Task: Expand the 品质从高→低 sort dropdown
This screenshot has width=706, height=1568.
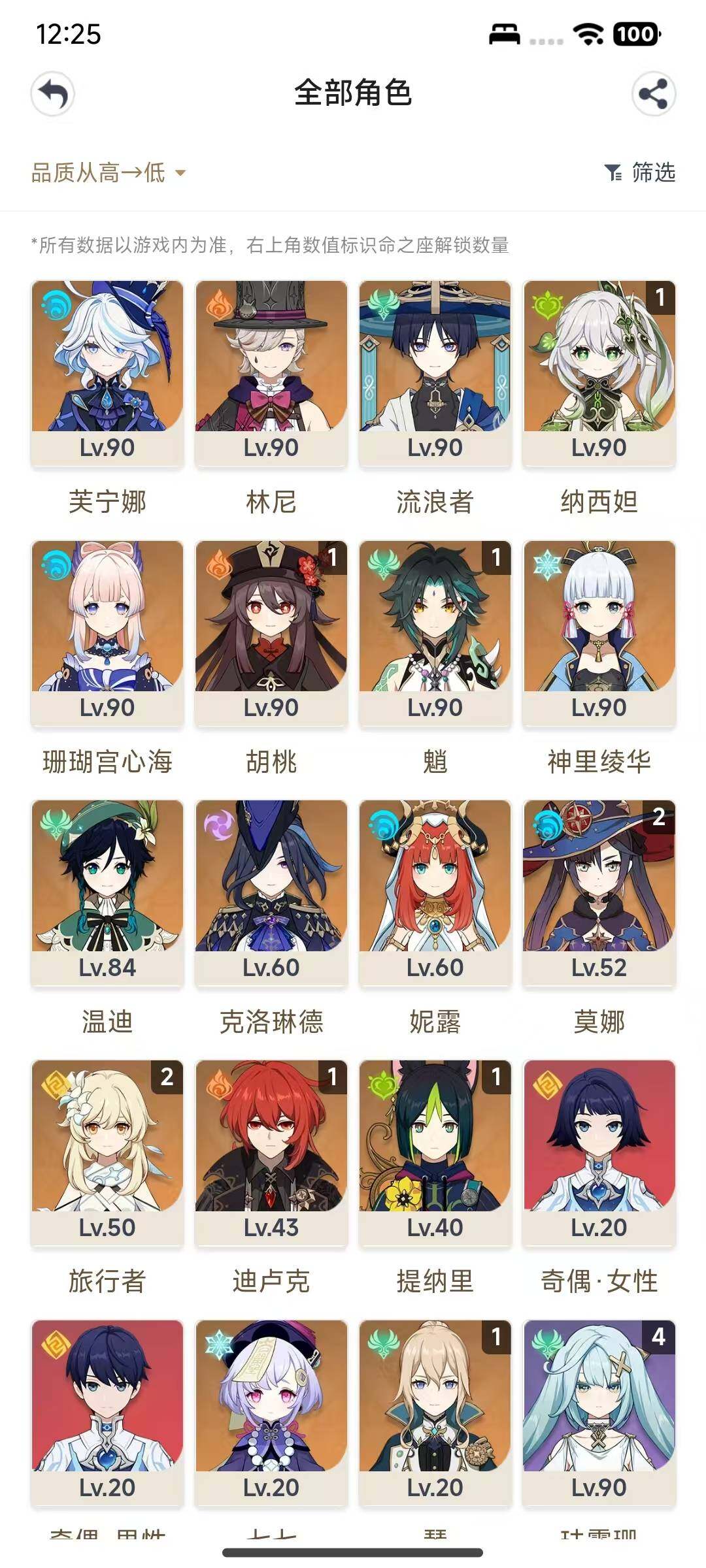Action: tap(105, 173)
